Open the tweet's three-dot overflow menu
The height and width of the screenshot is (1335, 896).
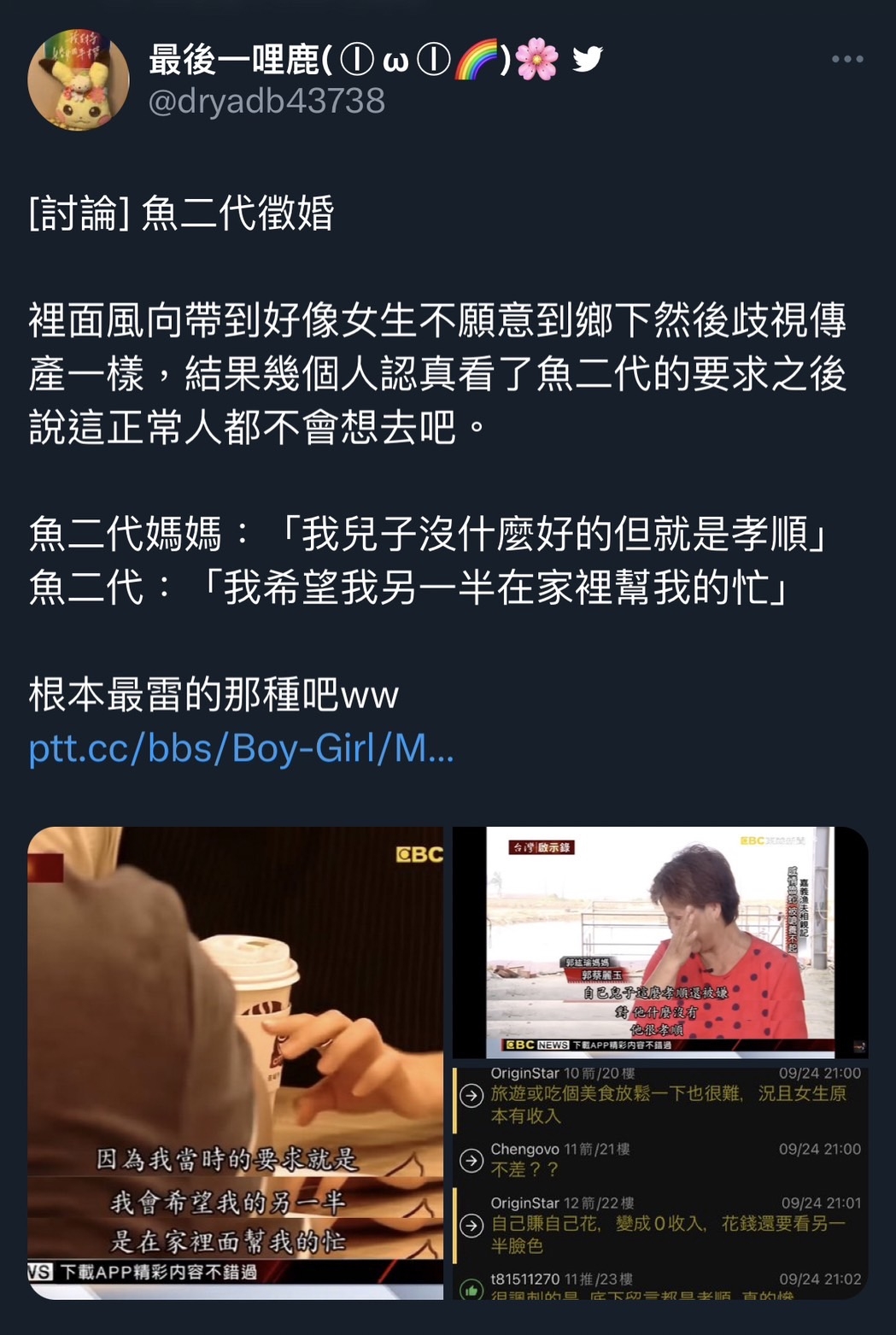(x=846, y=59)
